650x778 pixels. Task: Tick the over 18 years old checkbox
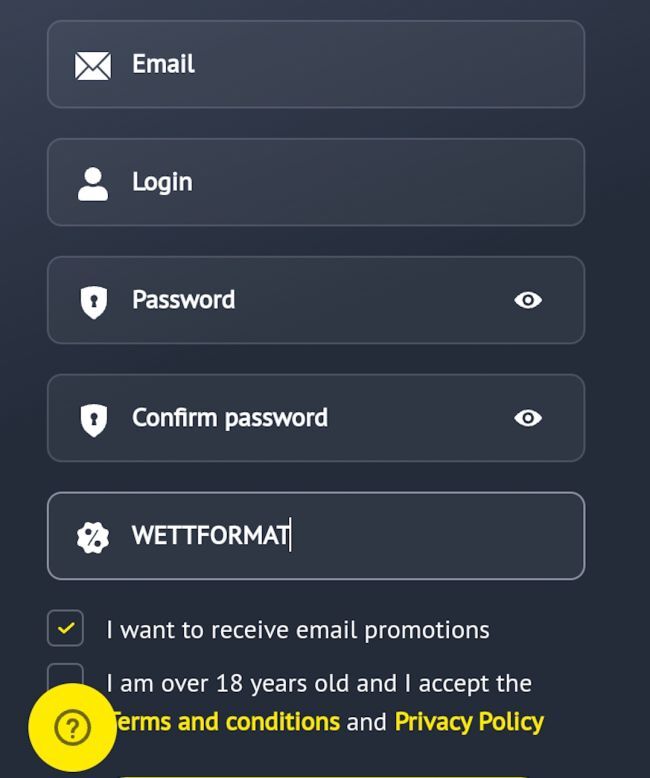(x=65, y=672)
